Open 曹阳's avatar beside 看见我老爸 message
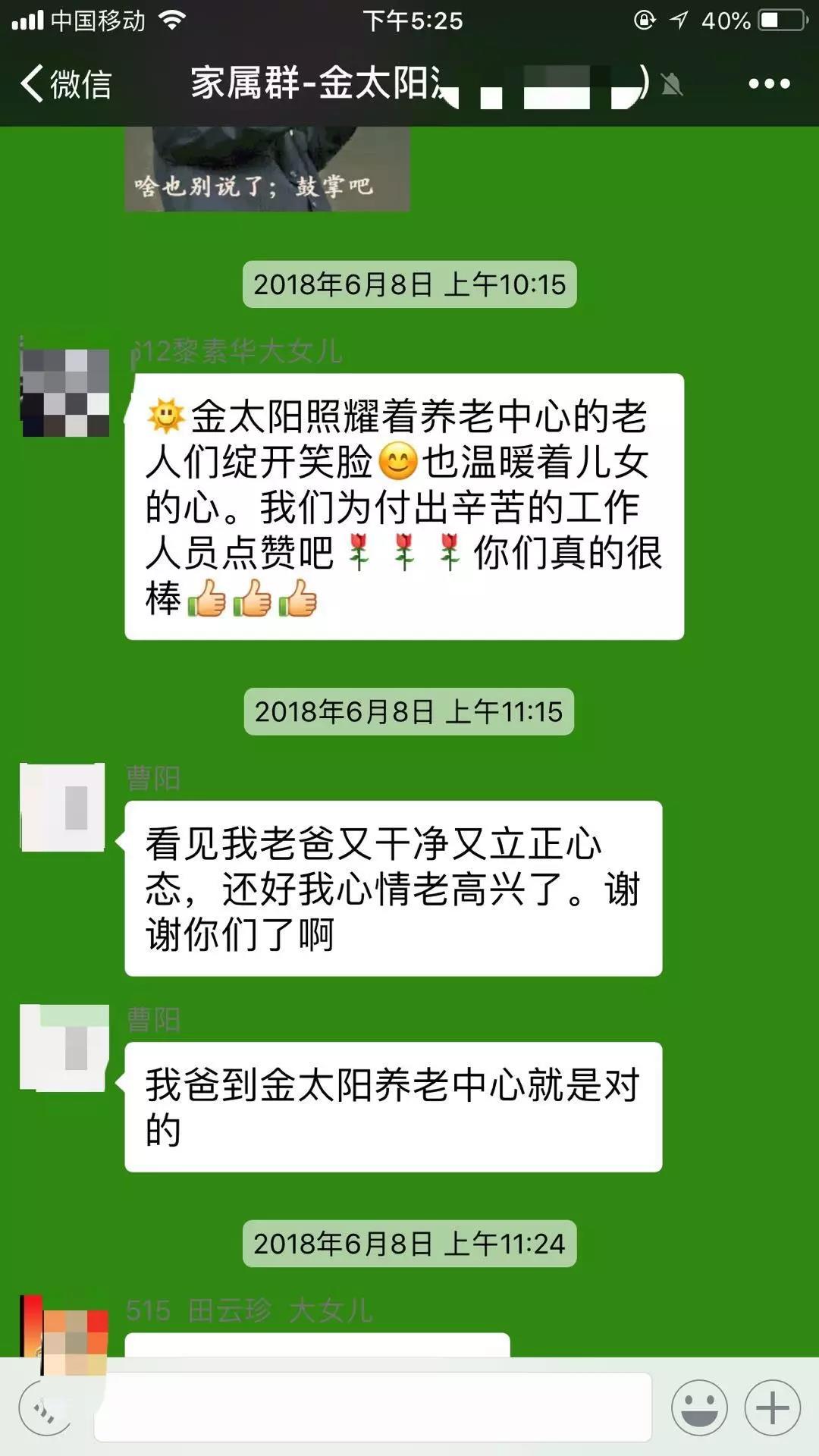Screen dimensions: 819x1456 click(63, 807)
